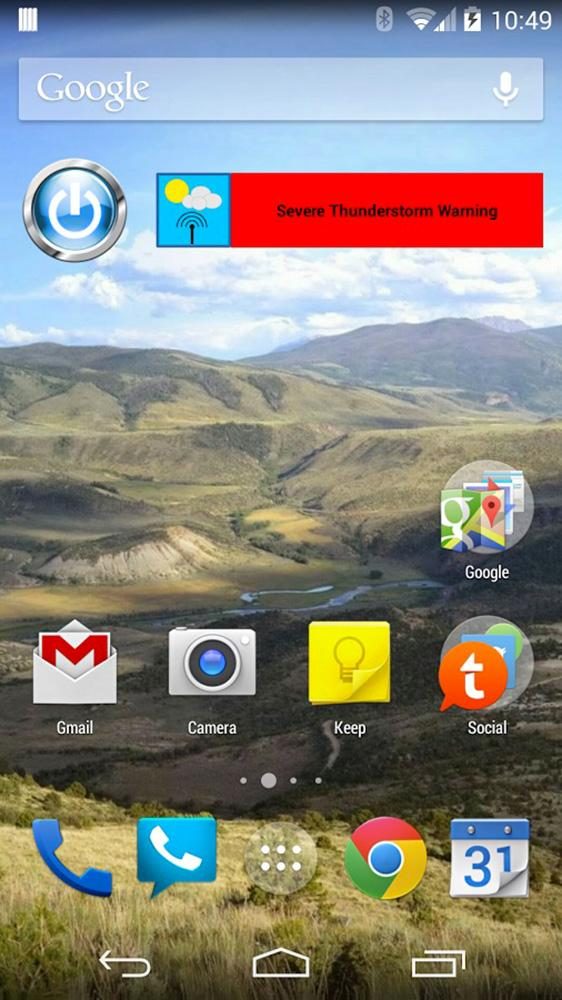Start voice search with the microphone
This screenshot has height=1000, width=562.
(505, 89)
